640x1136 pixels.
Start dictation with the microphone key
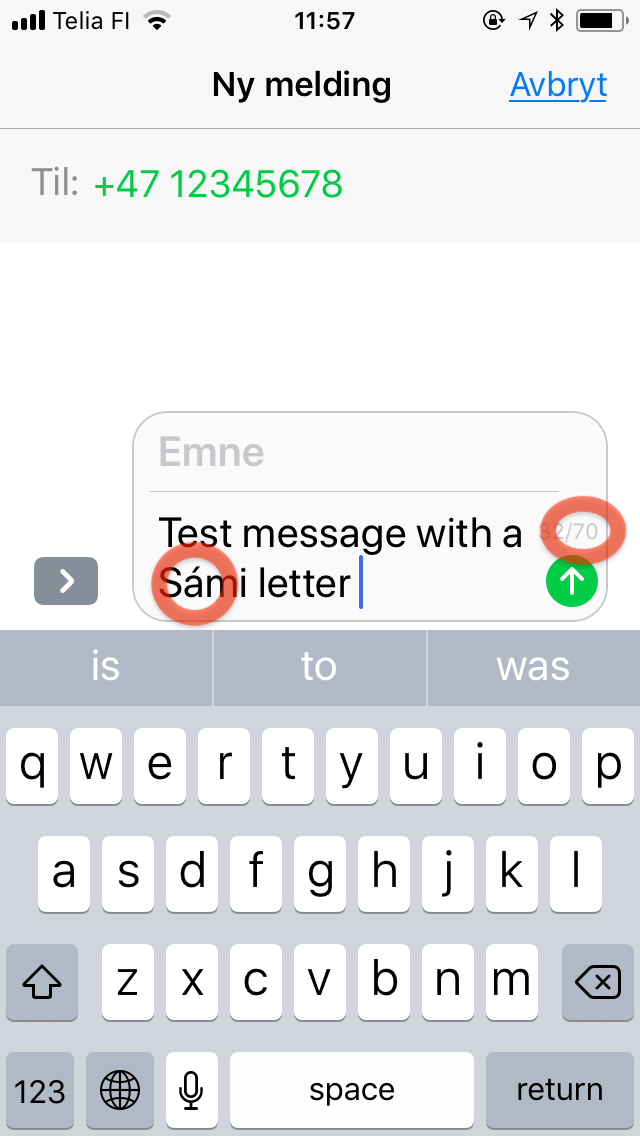click(191, 1090)
